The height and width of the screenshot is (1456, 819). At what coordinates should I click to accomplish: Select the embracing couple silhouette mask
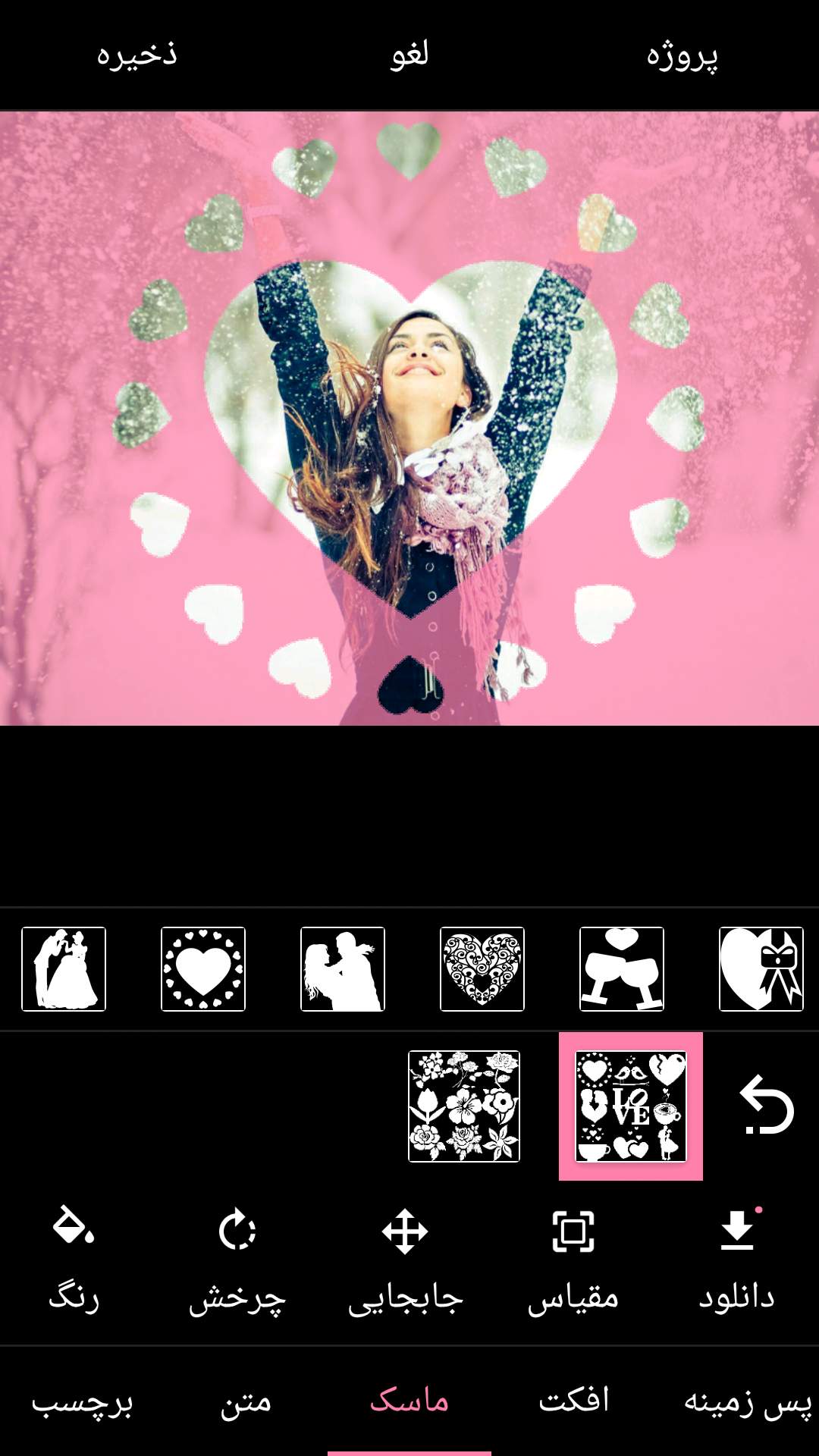click(x=343, y=969)
